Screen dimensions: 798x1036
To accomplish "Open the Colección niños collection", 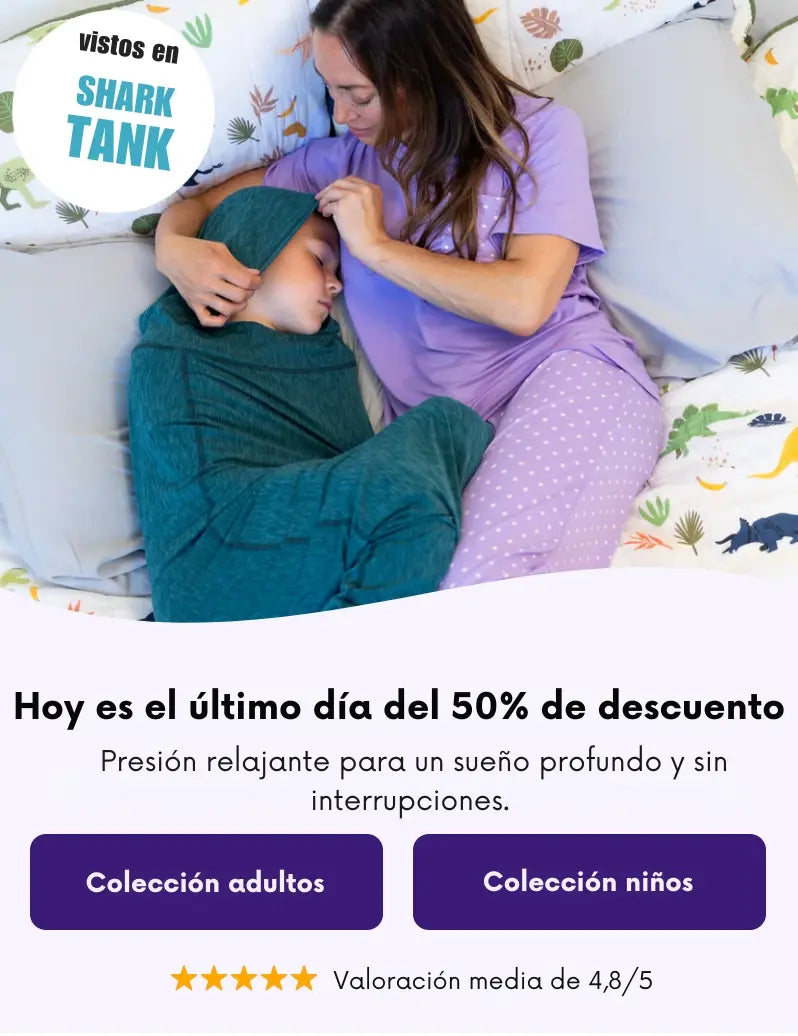I will click(x=589, y=882).
